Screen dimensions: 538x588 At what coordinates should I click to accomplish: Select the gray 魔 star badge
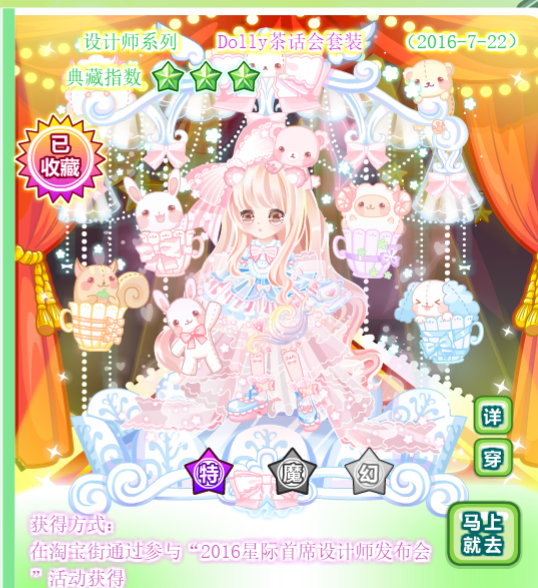[x=292, y=472]
